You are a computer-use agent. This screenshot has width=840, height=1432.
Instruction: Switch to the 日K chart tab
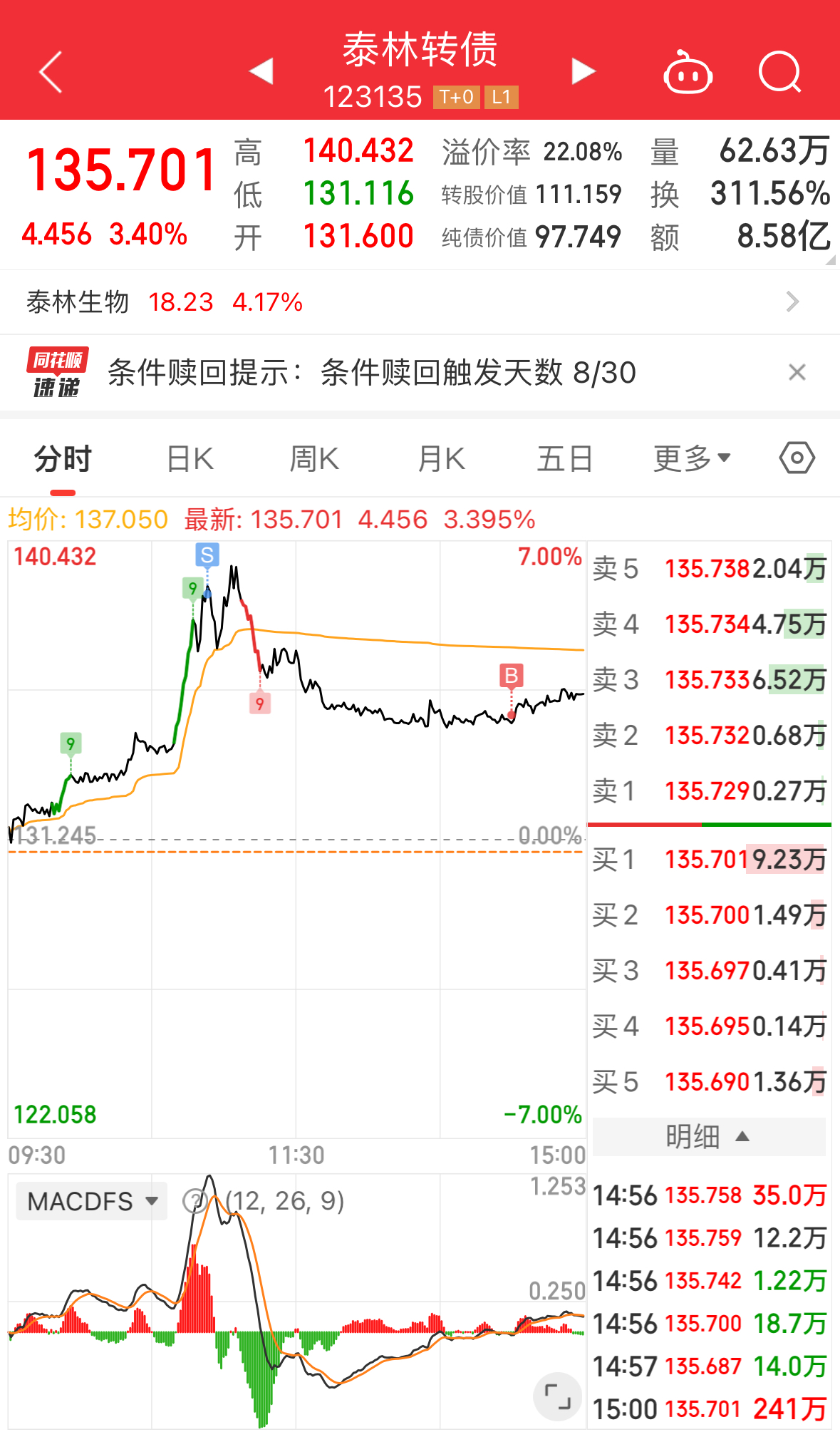tap(190, 459)
